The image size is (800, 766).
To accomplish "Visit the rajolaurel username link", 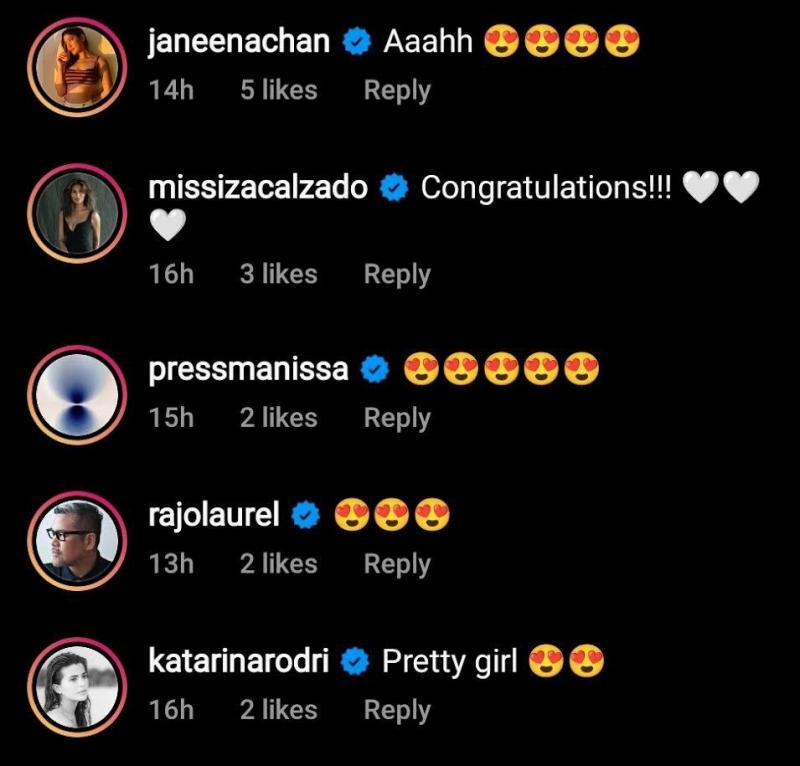I will 214,515.
